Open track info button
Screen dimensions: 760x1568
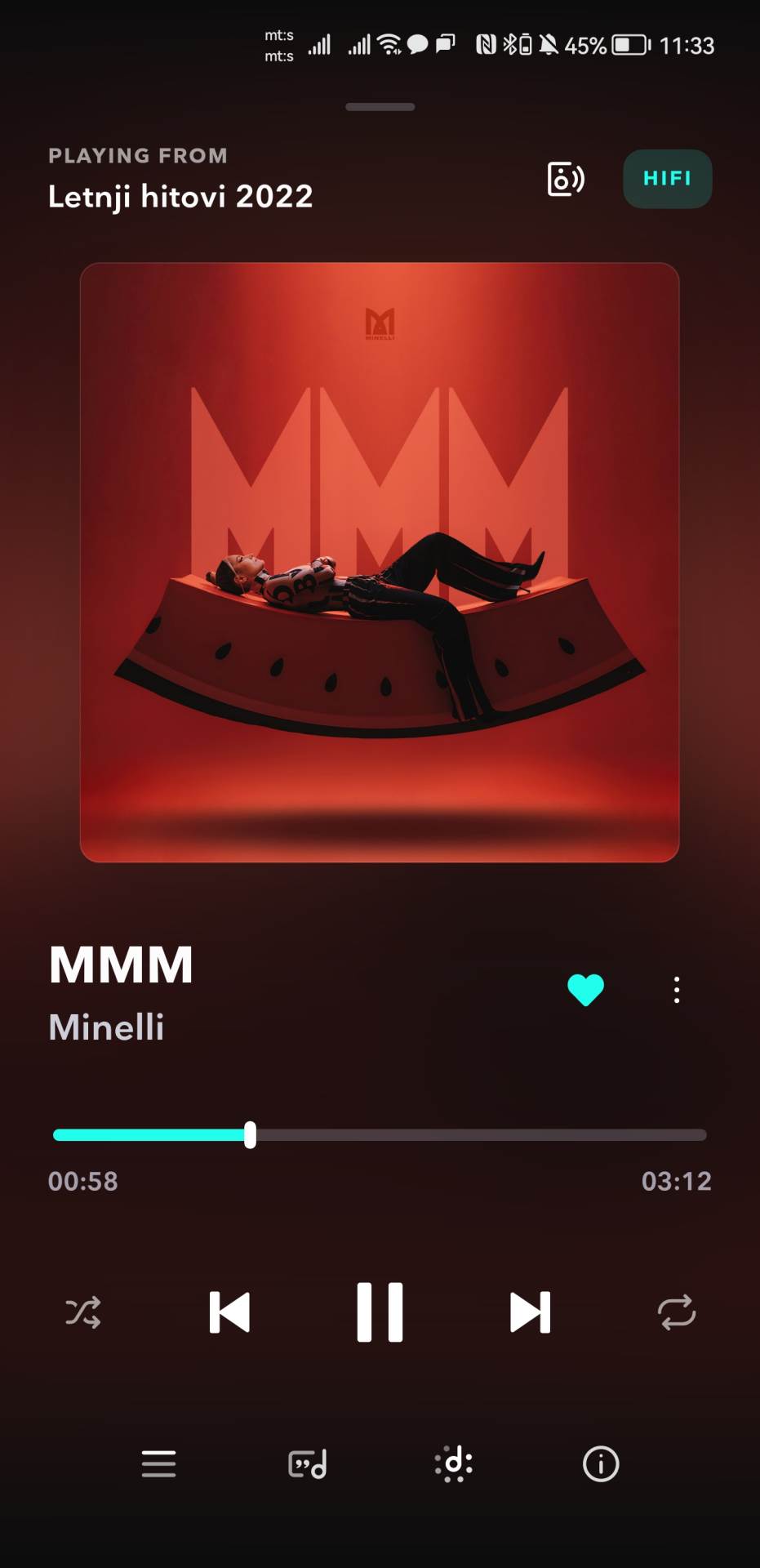601,1464
